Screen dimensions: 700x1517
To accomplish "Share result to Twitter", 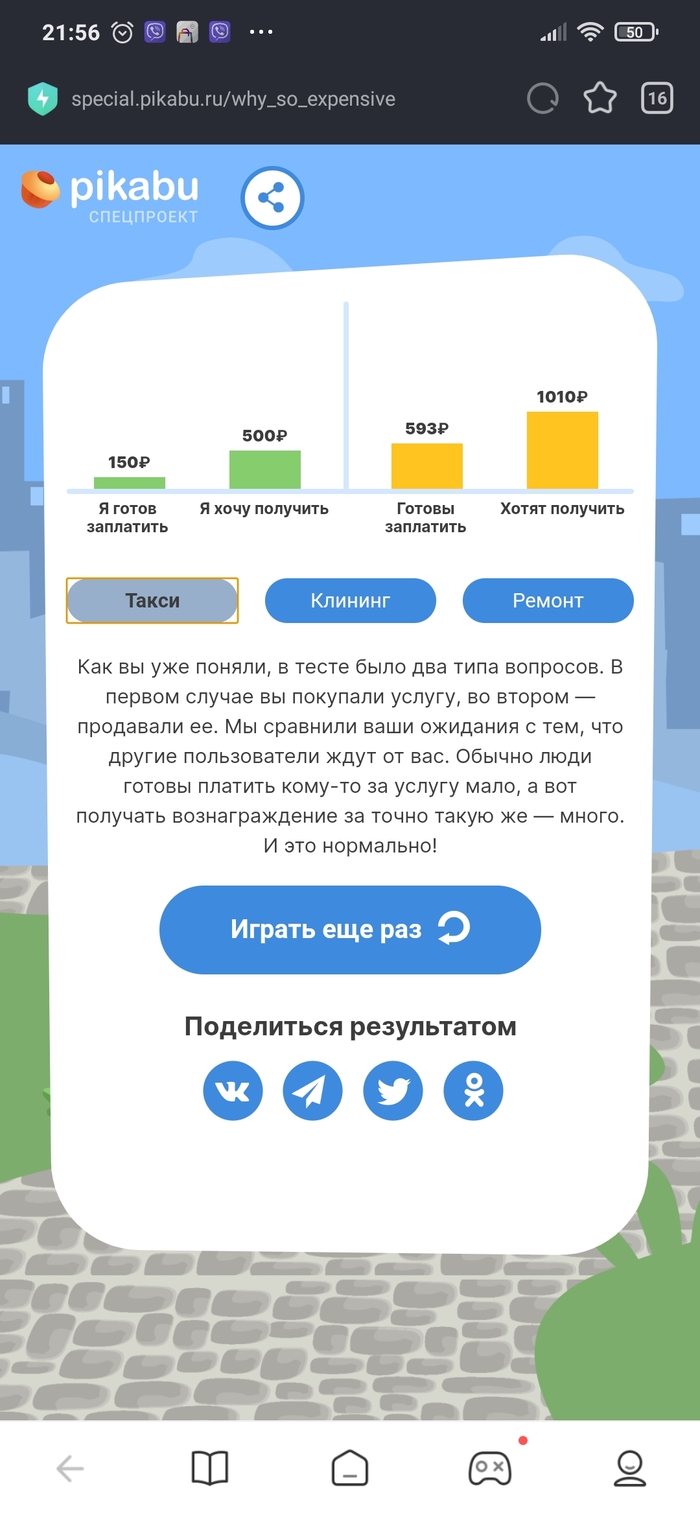I will [x=393, y=1091].
